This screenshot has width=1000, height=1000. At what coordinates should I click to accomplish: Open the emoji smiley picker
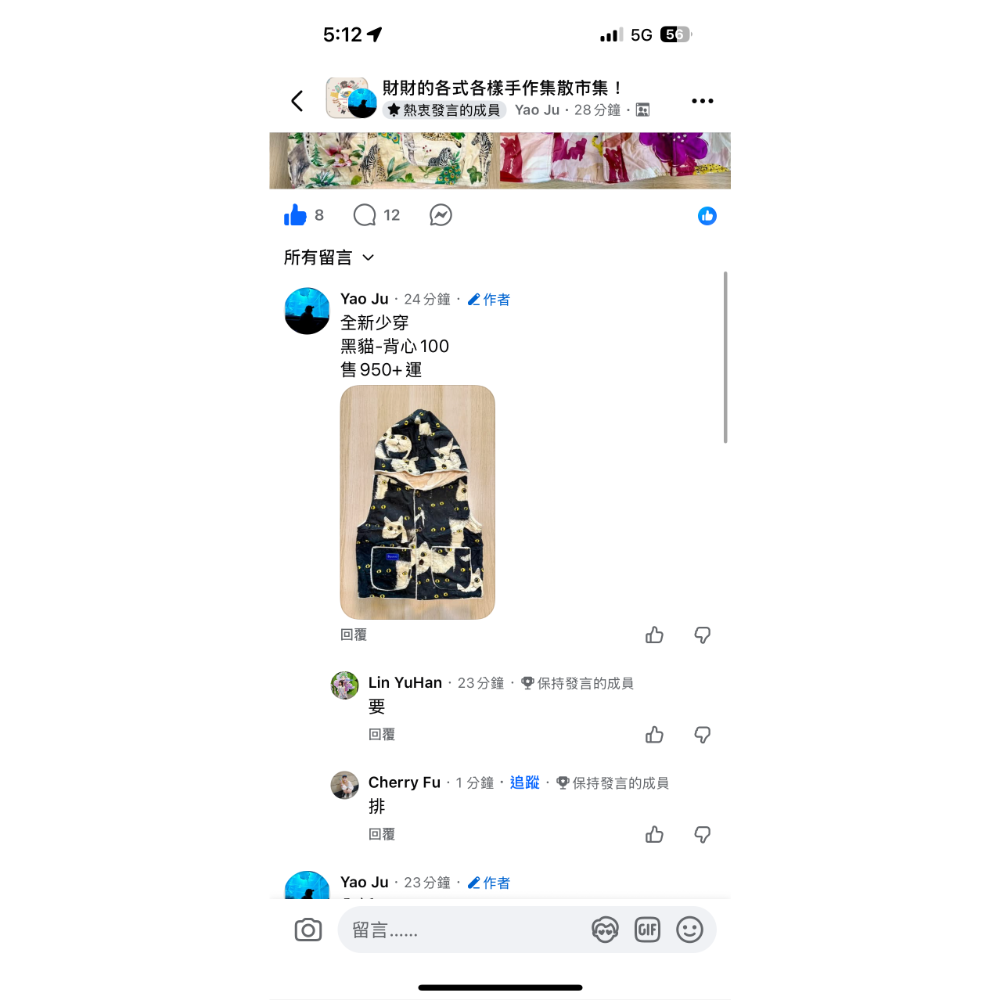pyautogui.click(x=690, y=930)
